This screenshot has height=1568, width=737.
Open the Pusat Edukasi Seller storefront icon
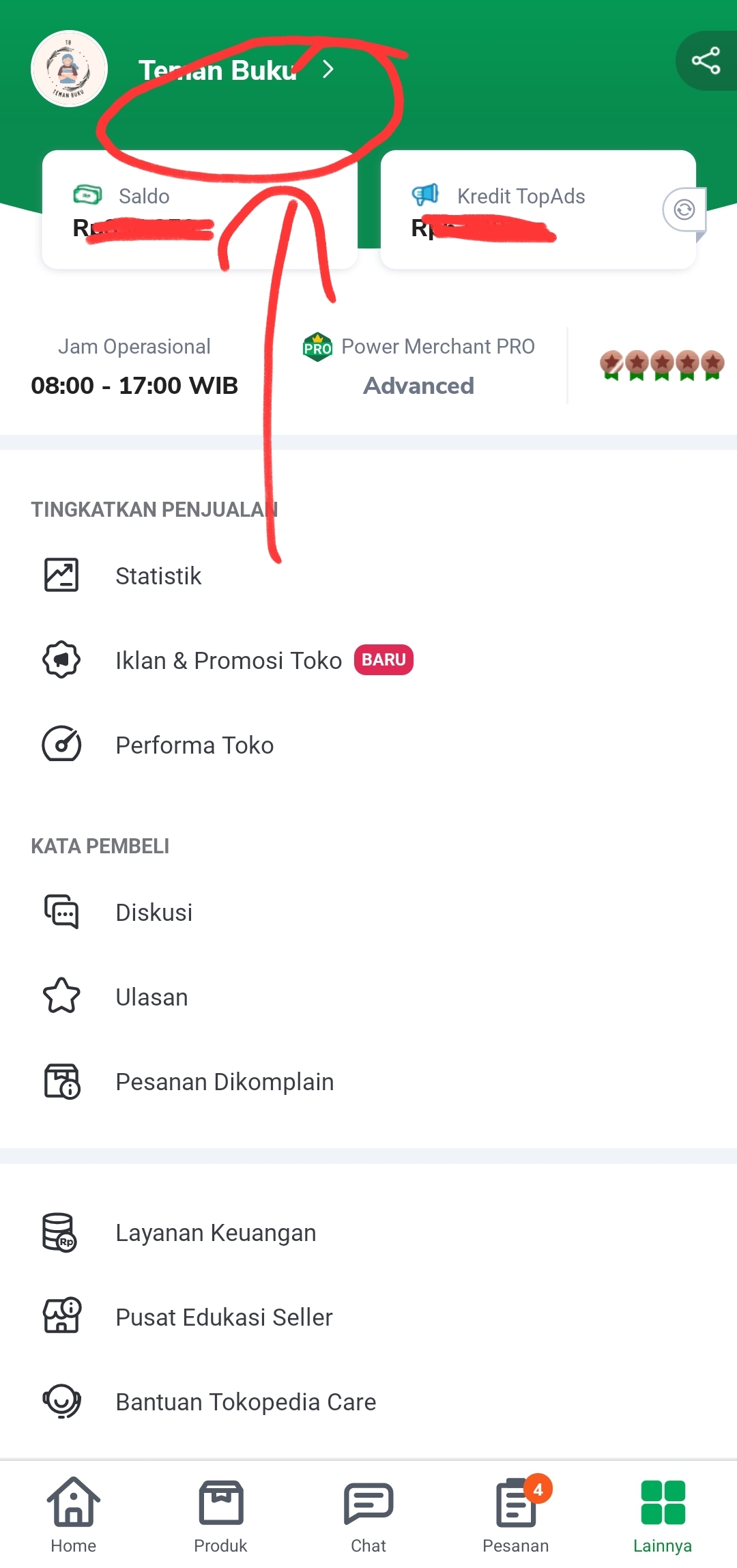61,1317
